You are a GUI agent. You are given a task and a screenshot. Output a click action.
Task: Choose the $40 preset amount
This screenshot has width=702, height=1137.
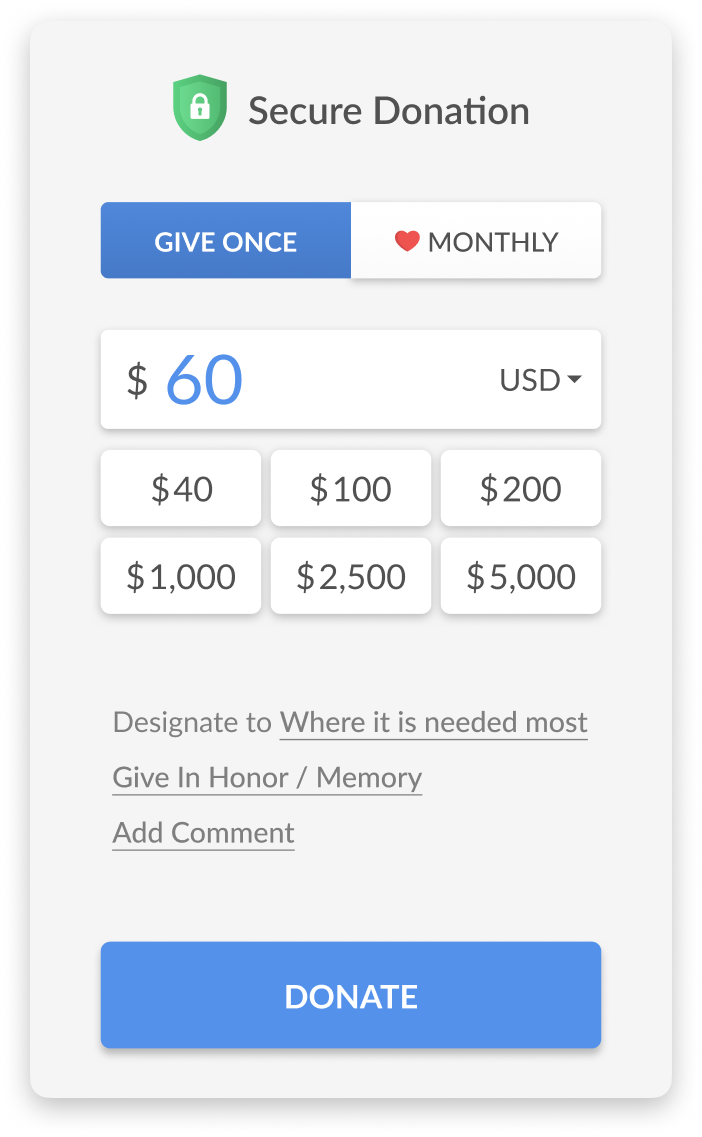[x=181, y=488]
